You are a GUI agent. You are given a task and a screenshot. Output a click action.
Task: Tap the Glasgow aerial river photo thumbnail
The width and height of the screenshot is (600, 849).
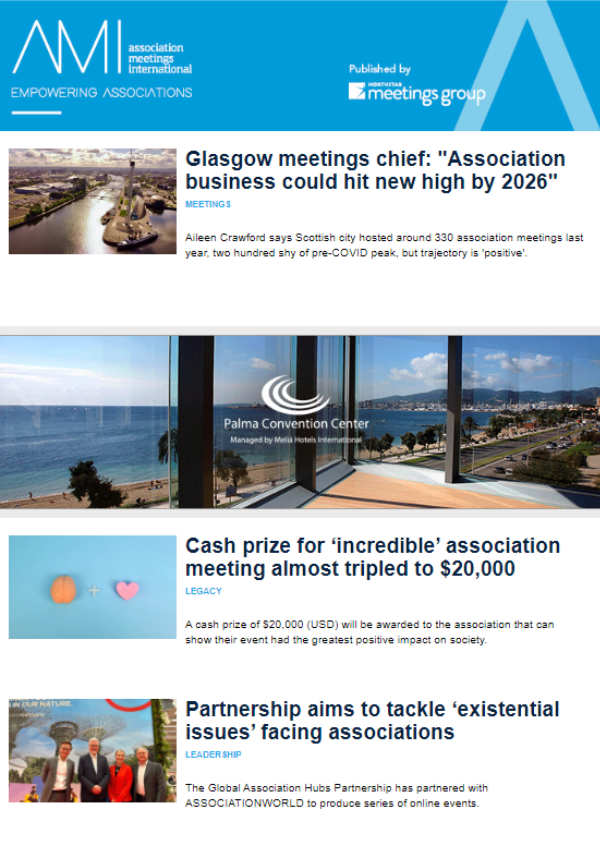coord(92,201)
